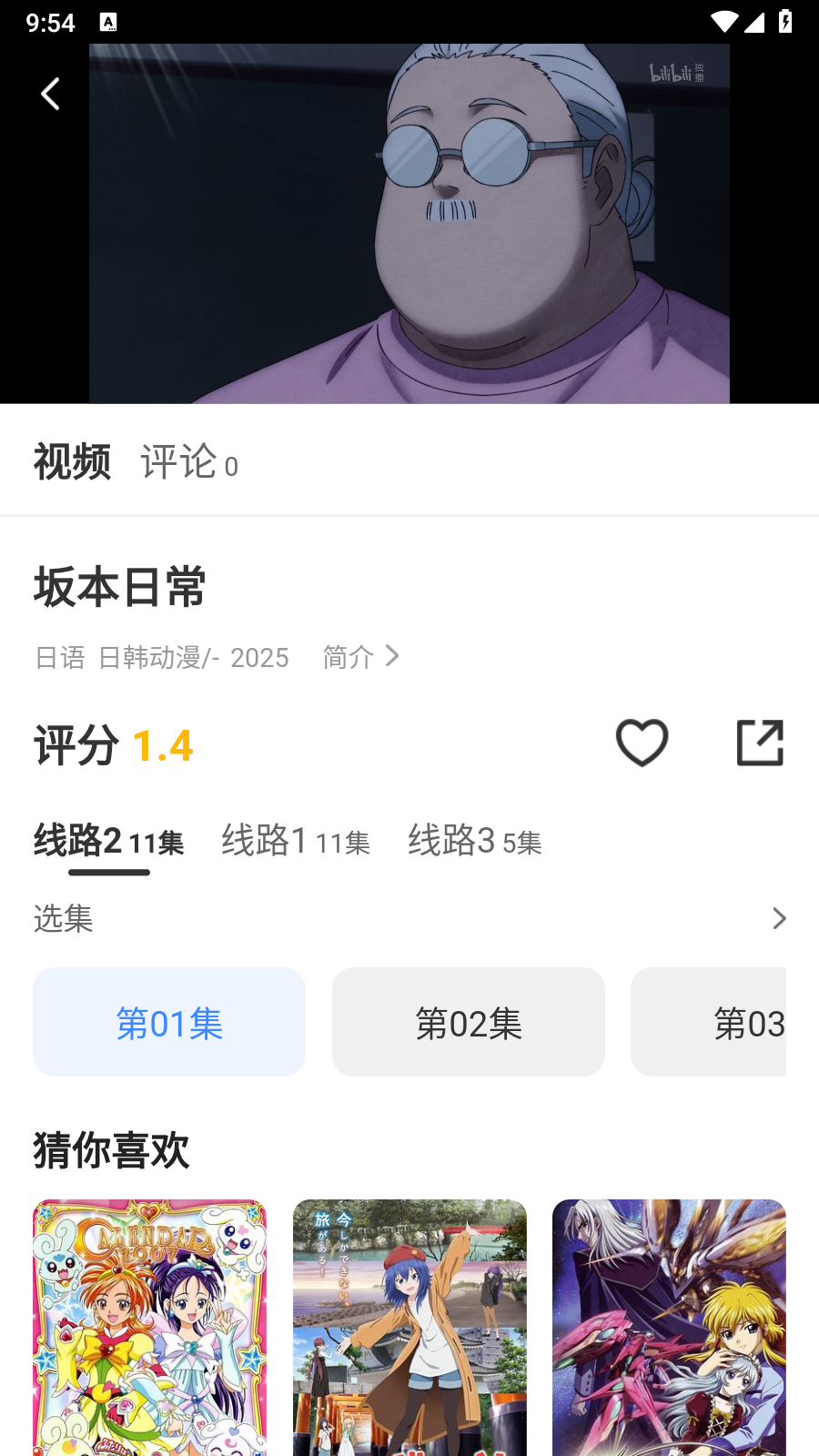
Task: Expand the full 选集 episode list
Action: [x=778, y=918]
